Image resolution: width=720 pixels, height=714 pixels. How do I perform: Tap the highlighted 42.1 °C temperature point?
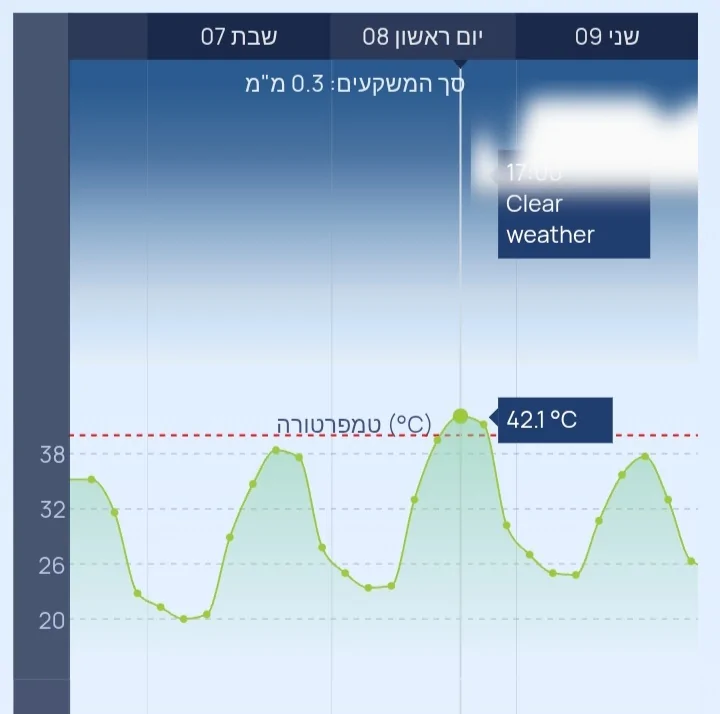(460, 416)
